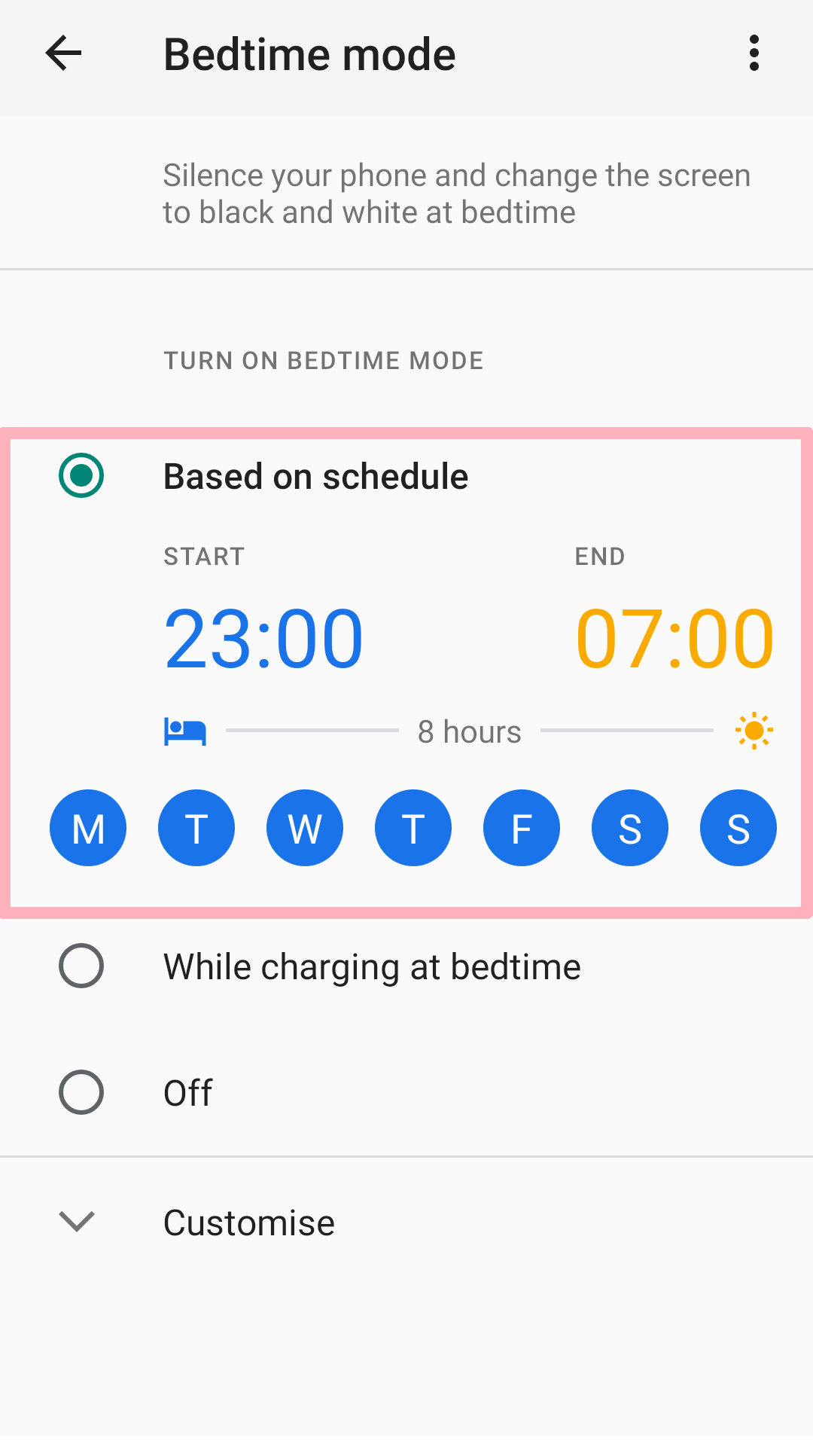813x1456 pixels.
Task: Go back from Bedtime mode
Action: pos(63,53)
